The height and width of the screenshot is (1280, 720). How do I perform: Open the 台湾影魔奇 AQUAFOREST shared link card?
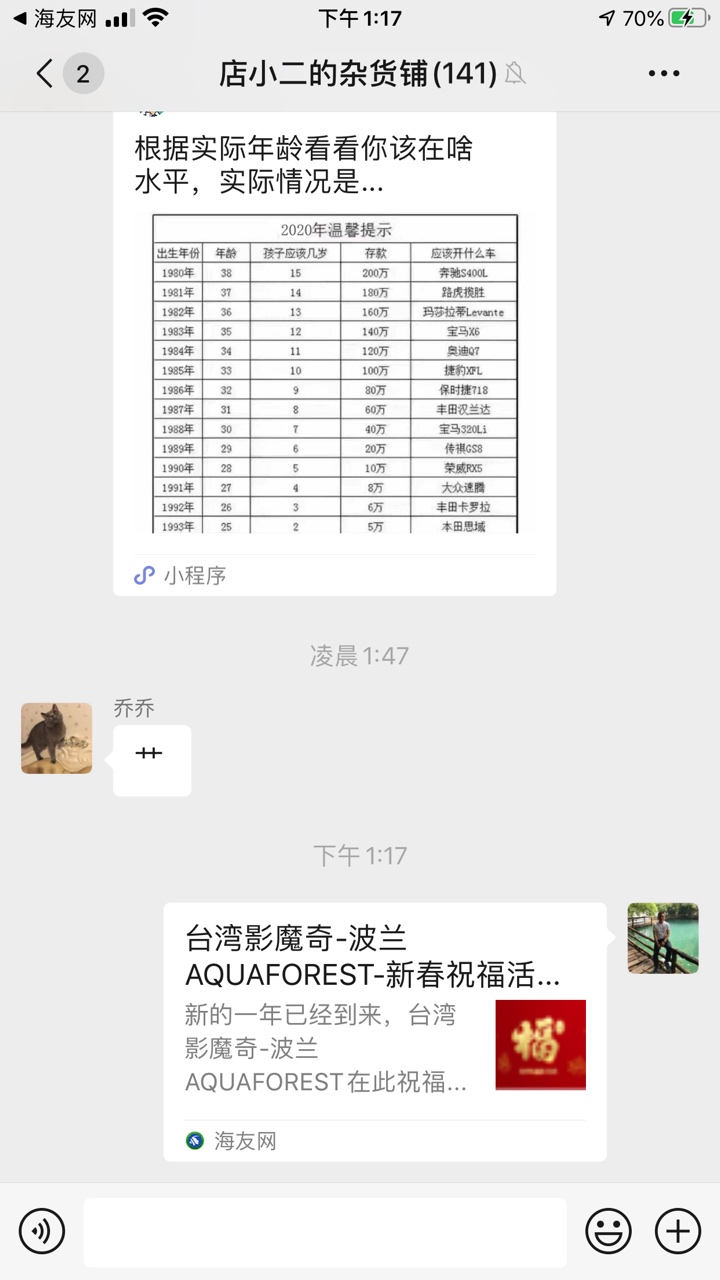[x=385, y=1030]
